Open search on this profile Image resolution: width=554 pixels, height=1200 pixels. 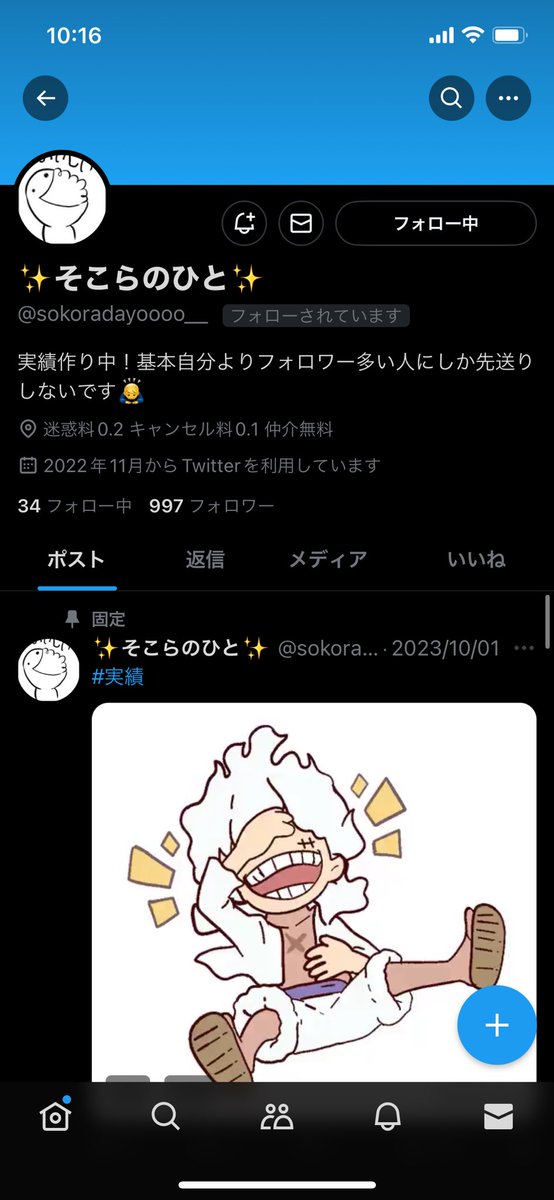(452, 98)
